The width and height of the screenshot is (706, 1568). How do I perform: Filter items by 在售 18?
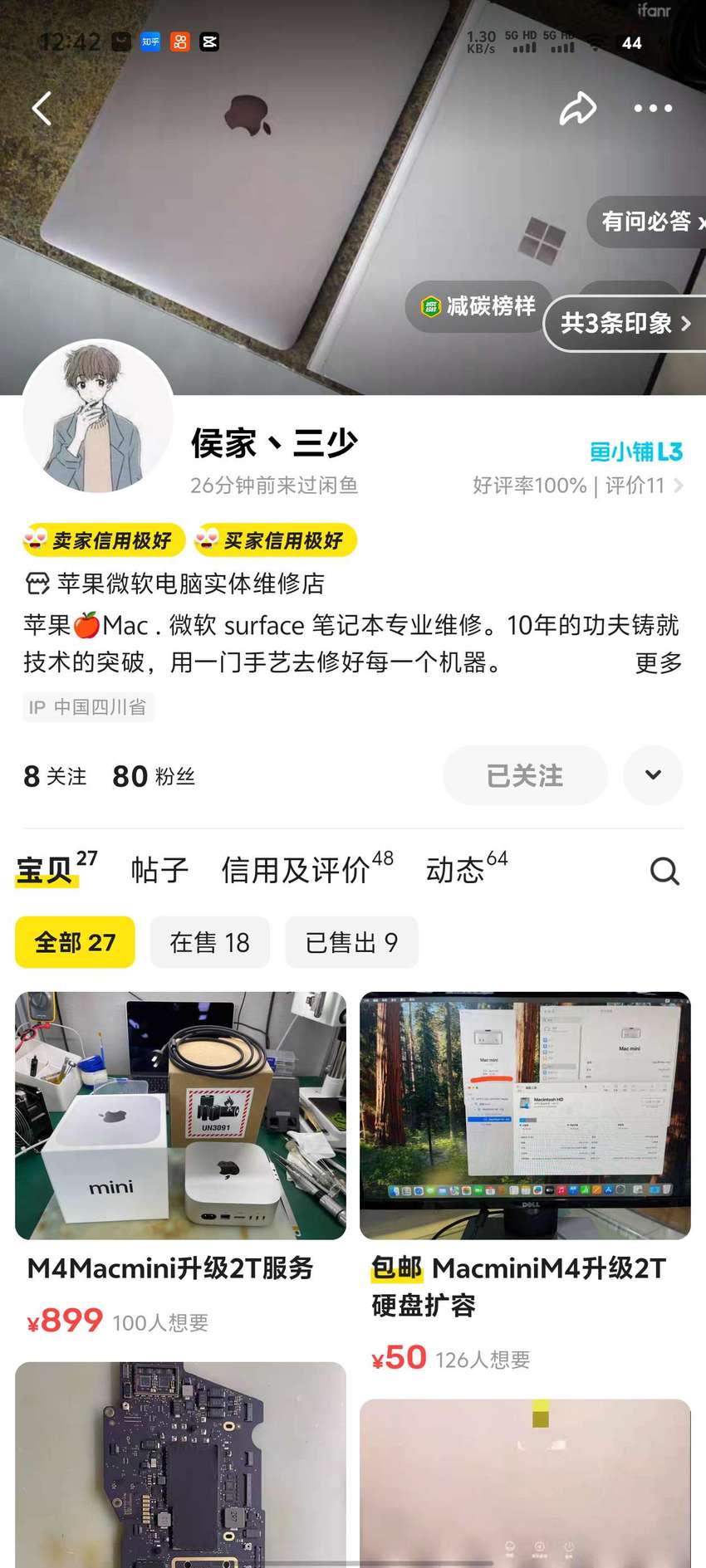pos(209,942)
